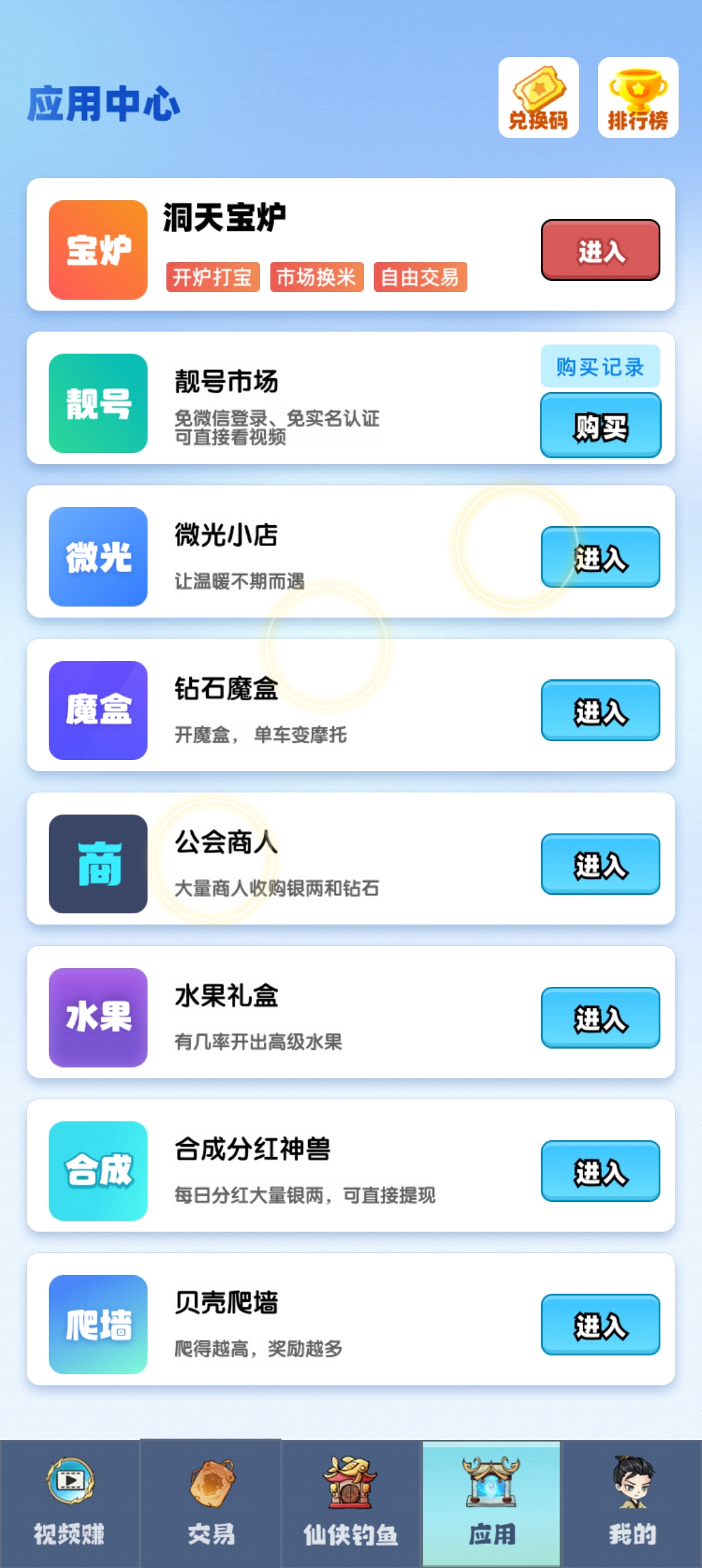Open the 兑换码 redeem code icon
This screenshot has height=1568, width=702.
click(538, 96)
